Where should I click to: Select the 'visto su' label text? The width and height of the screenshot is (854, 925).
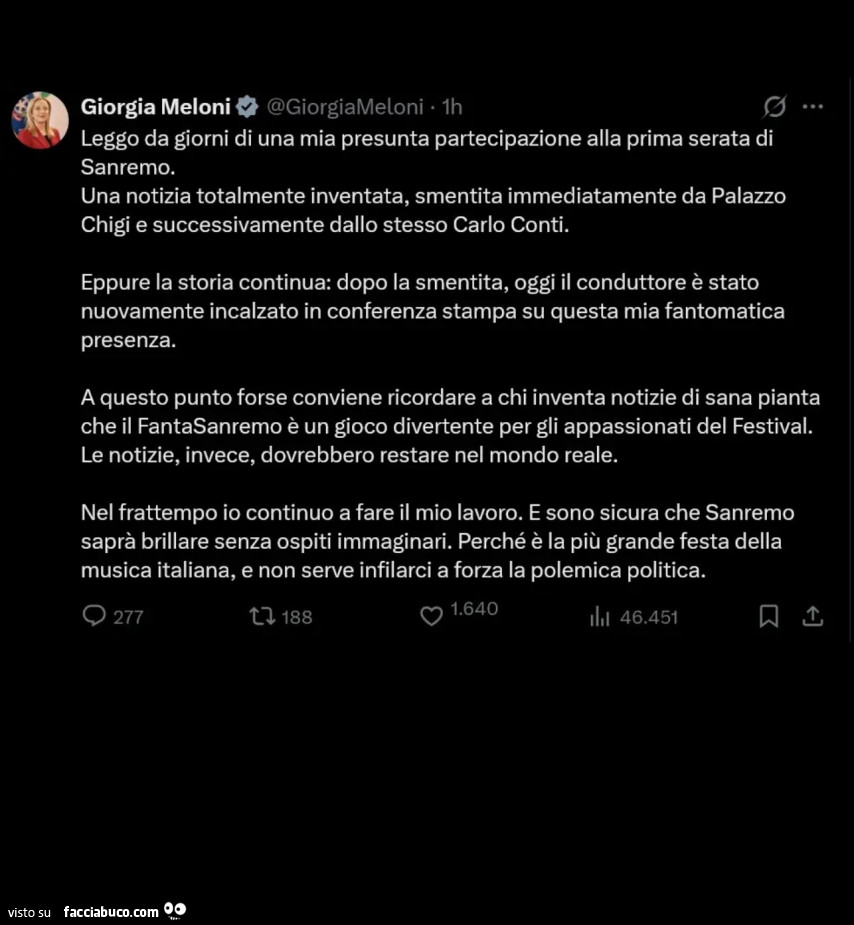[x=30, y=913]
